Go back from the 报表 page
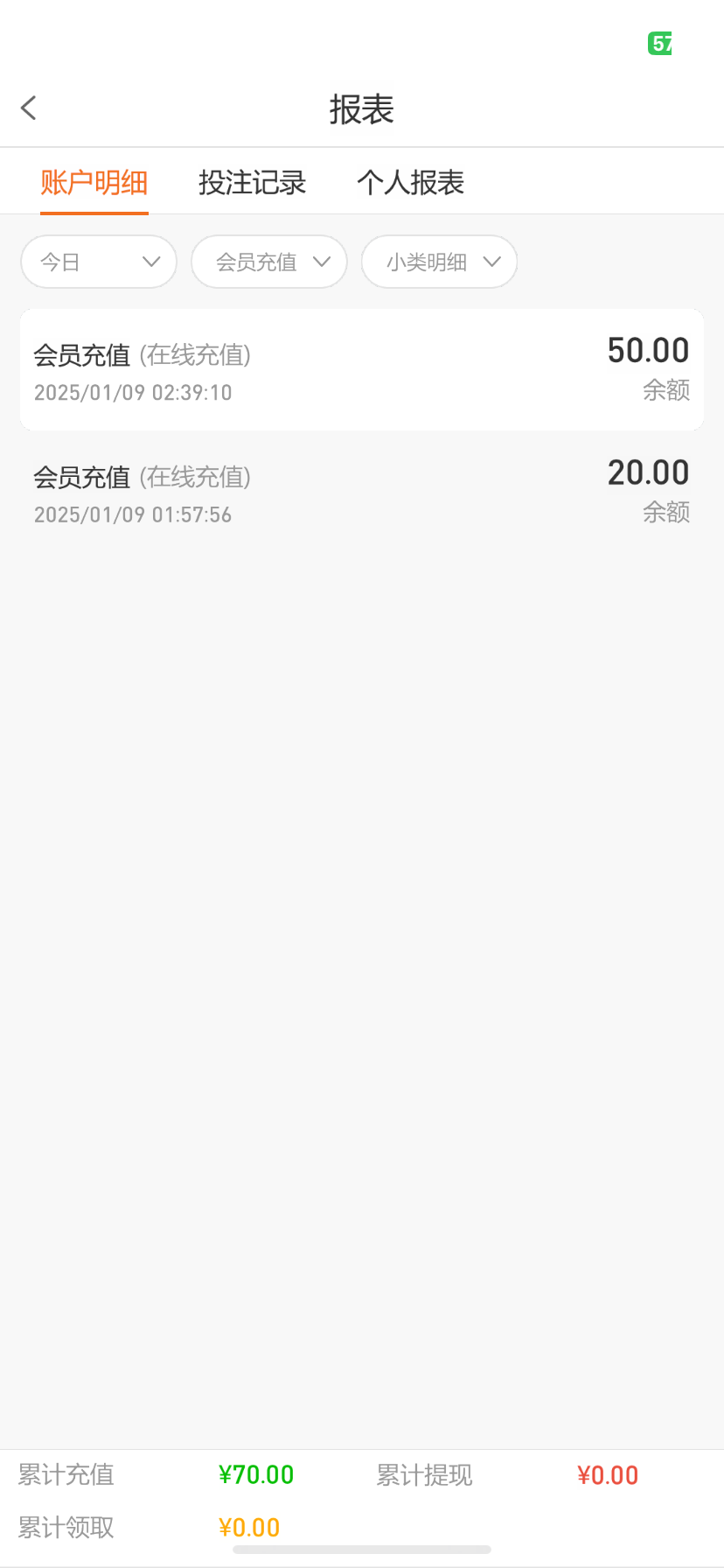The width and height of the screenshot is (724, 1568). pos(29,108)
